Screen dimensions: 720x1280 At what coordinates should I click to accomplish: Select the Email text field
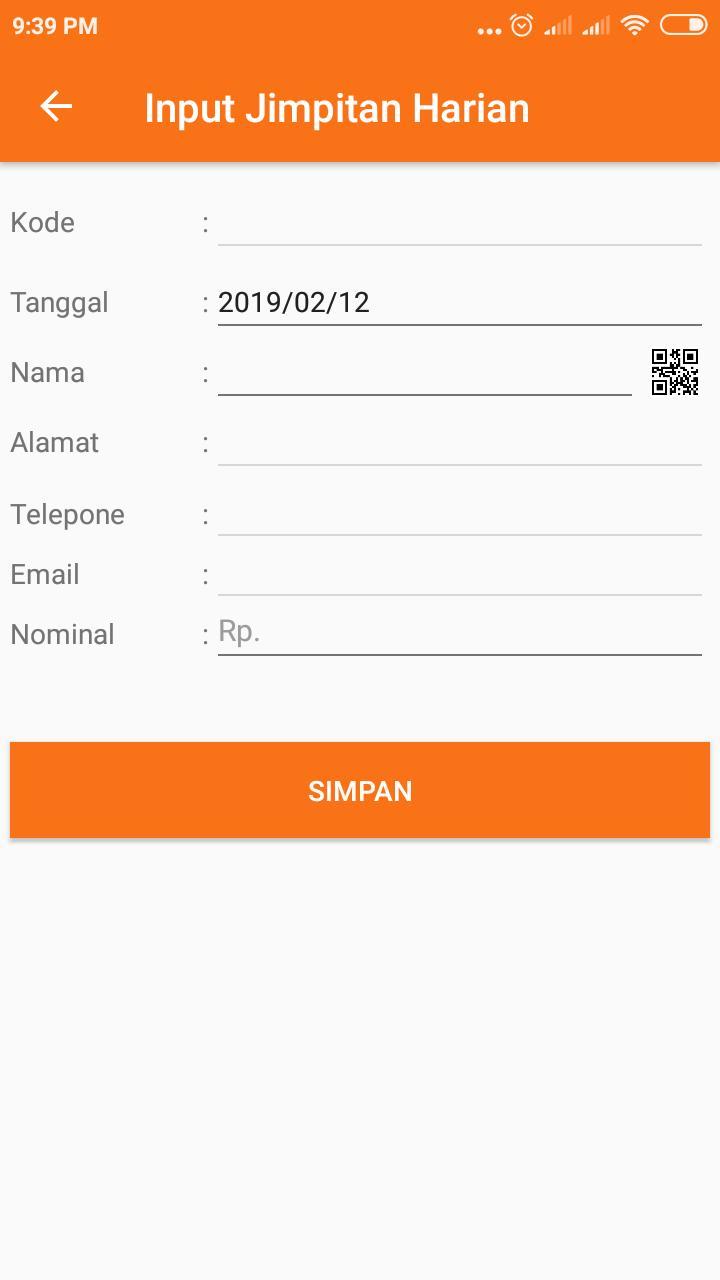click(459, 574)
